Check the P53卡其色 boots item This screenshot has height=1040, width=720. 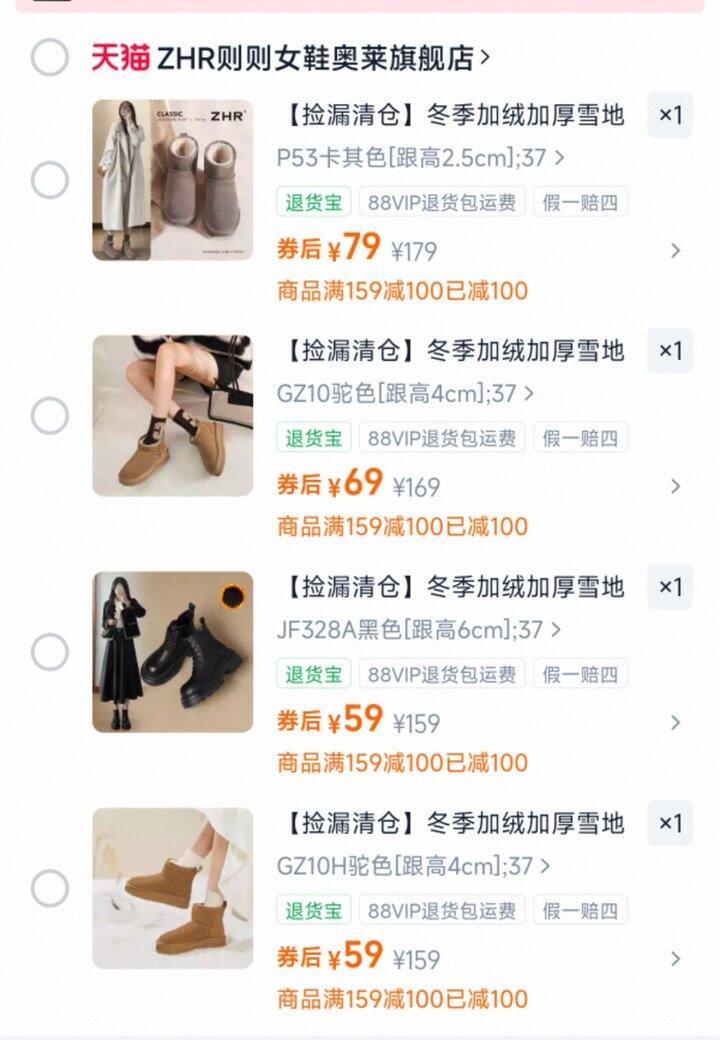click(50, 180)
